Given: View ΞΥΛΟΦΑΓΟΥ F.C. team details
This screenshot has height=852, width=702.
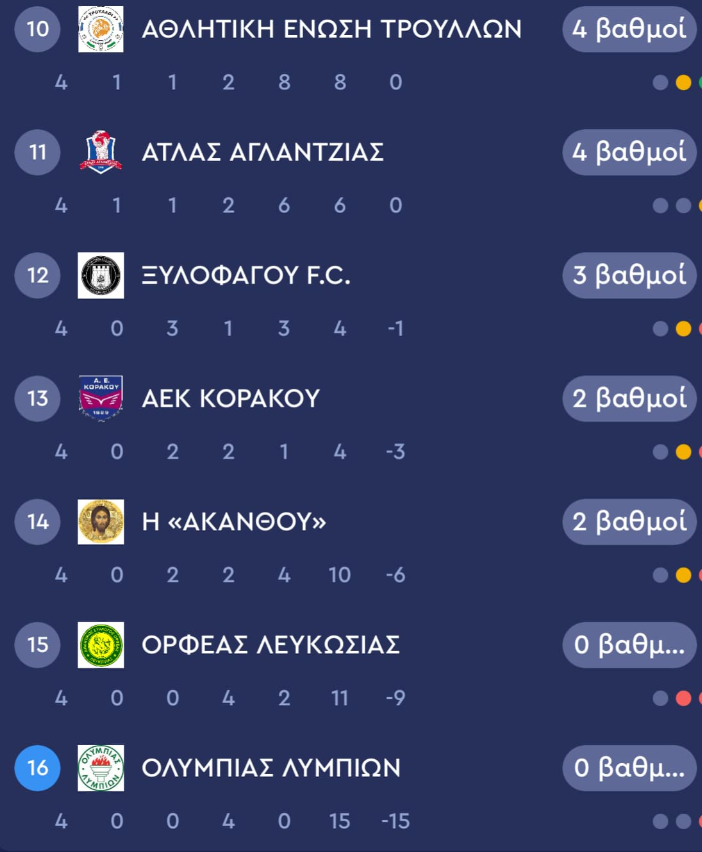Looking at the screenshot, I should coord(246,276).
